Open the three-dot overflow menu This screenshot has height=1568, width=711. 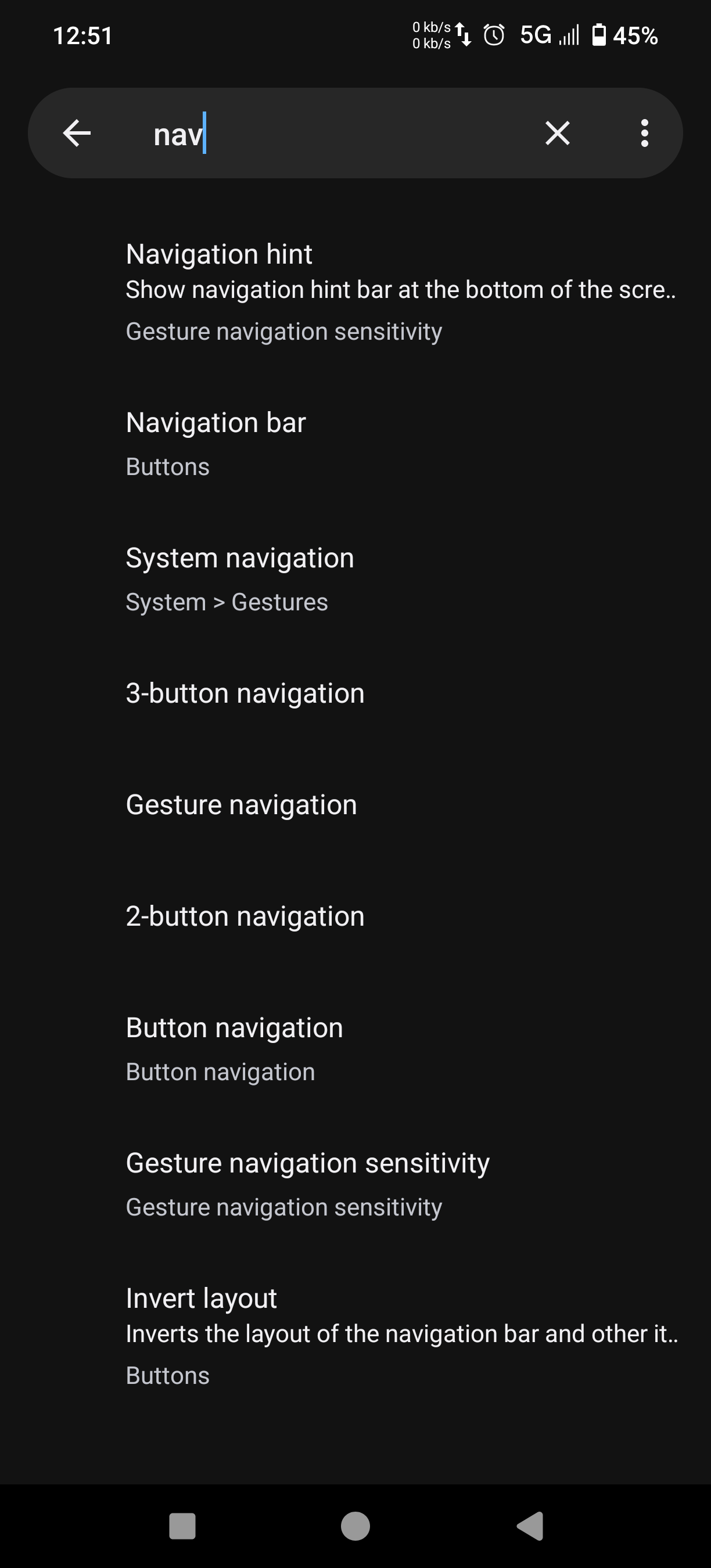644,134
